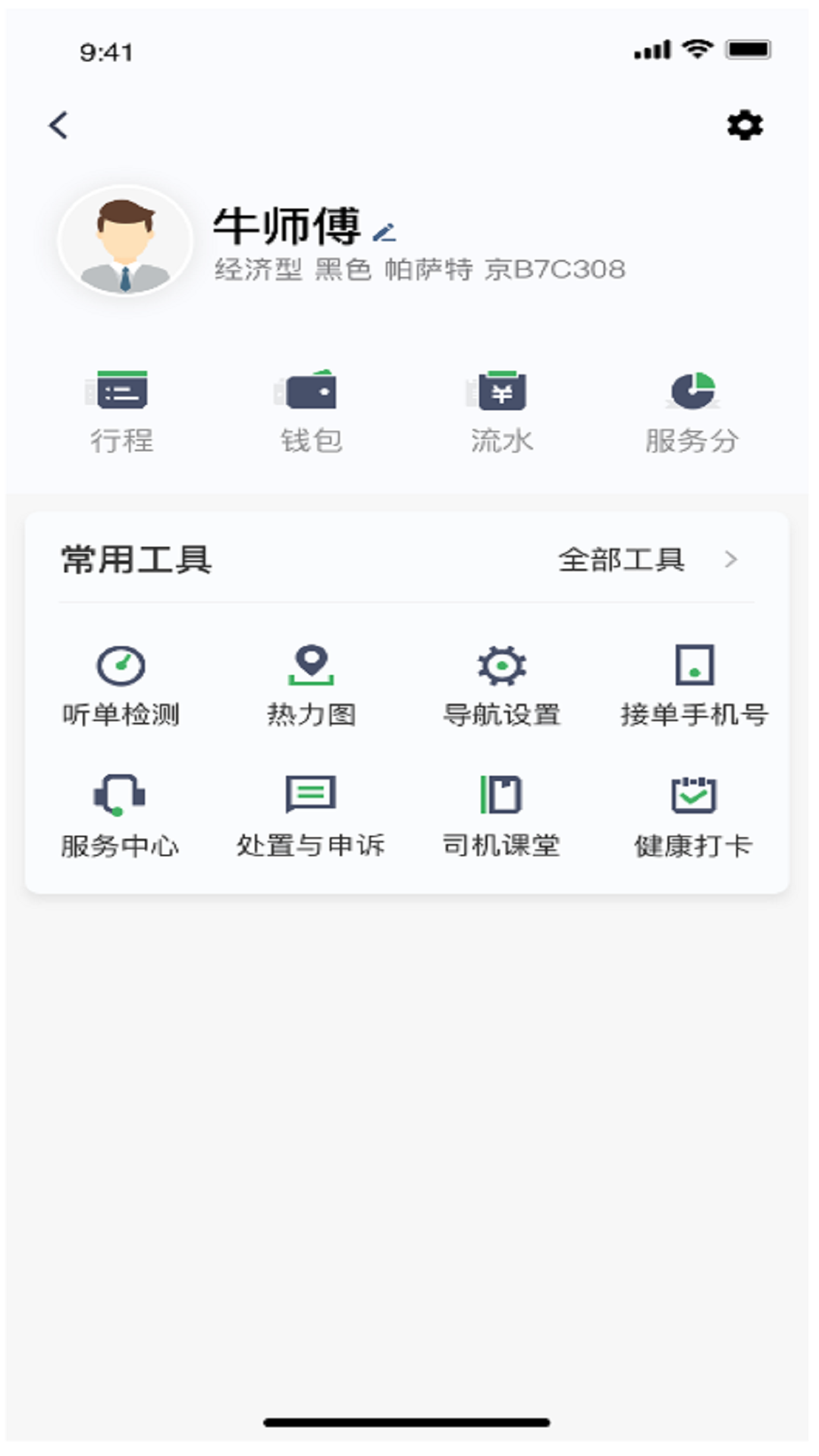Start 健康打卡 health check-in

pos(692,811)
